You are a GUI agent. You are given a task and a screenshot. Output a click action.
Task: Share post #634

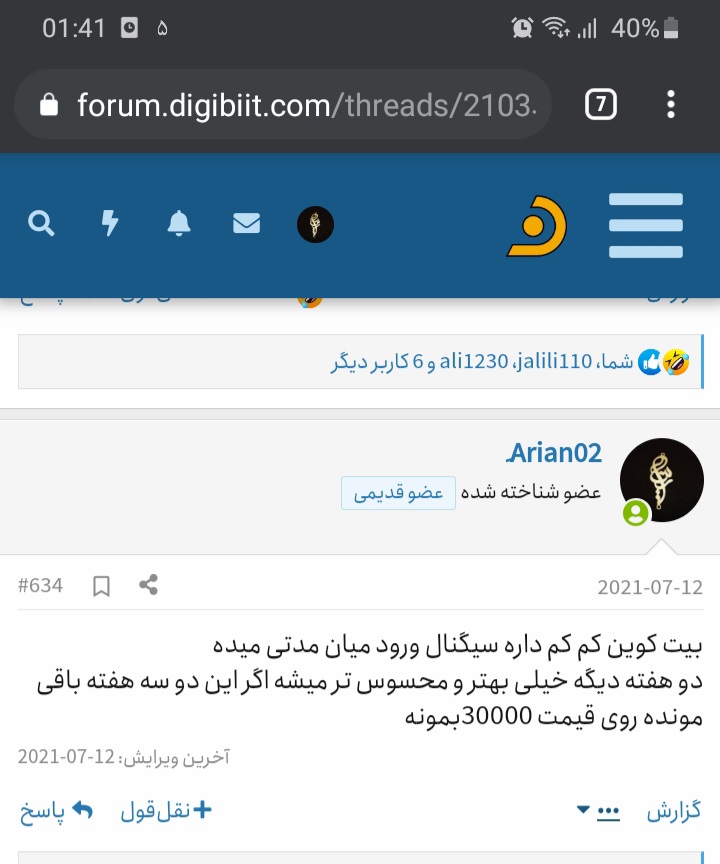[149, 585]
